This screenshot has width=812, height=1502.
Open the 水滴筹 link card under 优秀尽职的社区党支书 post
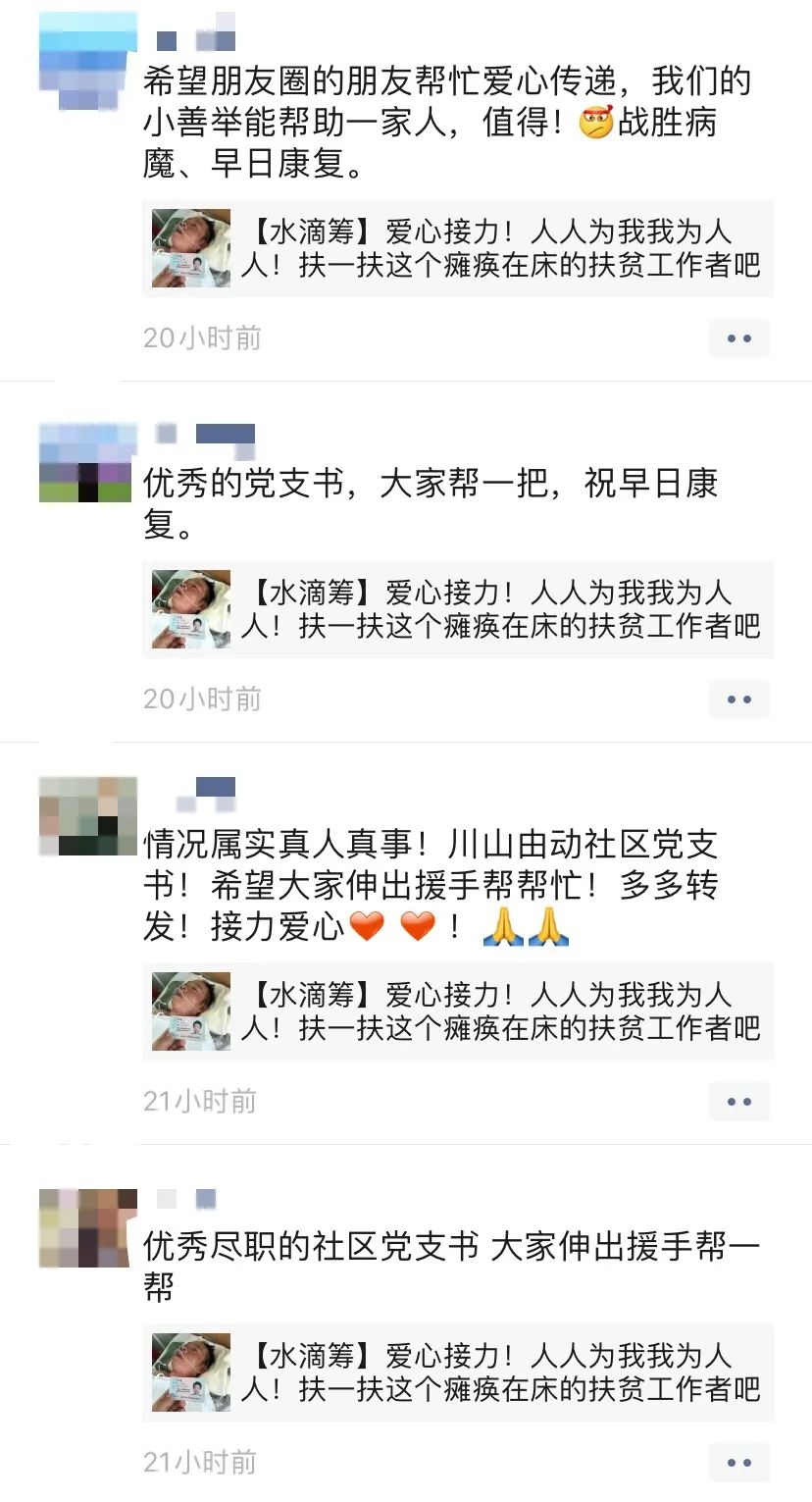point(458,1373)
